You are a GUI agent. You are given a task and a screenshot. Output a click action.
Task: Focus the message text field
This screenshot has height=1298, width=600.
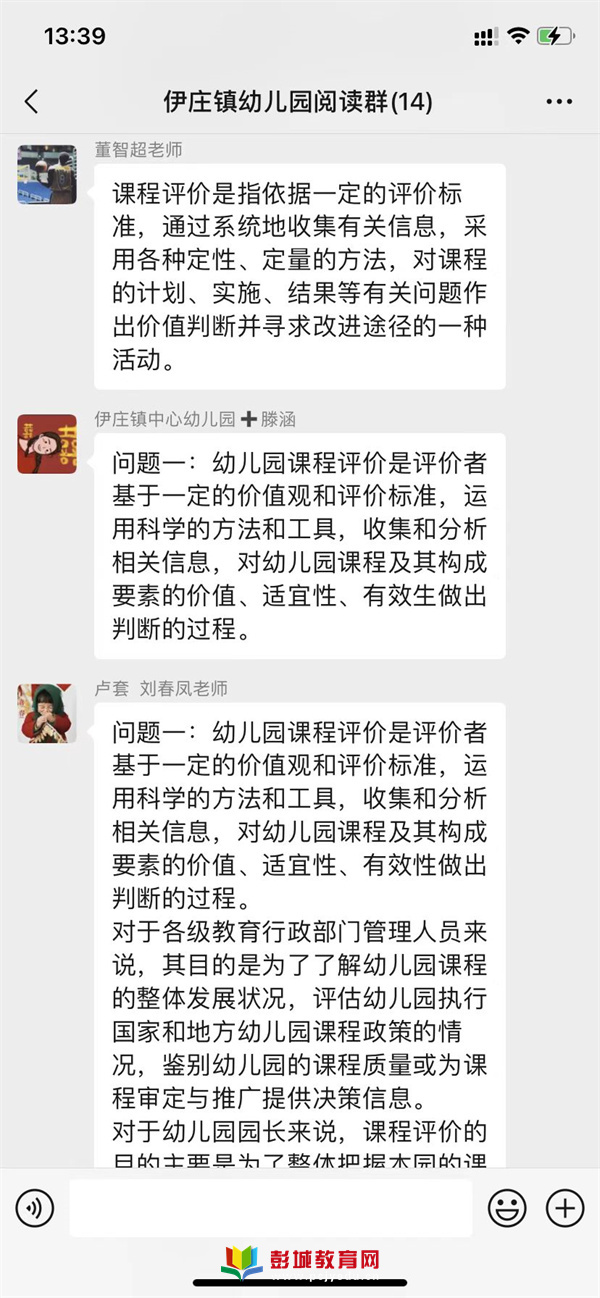[x=270, y=1208]
